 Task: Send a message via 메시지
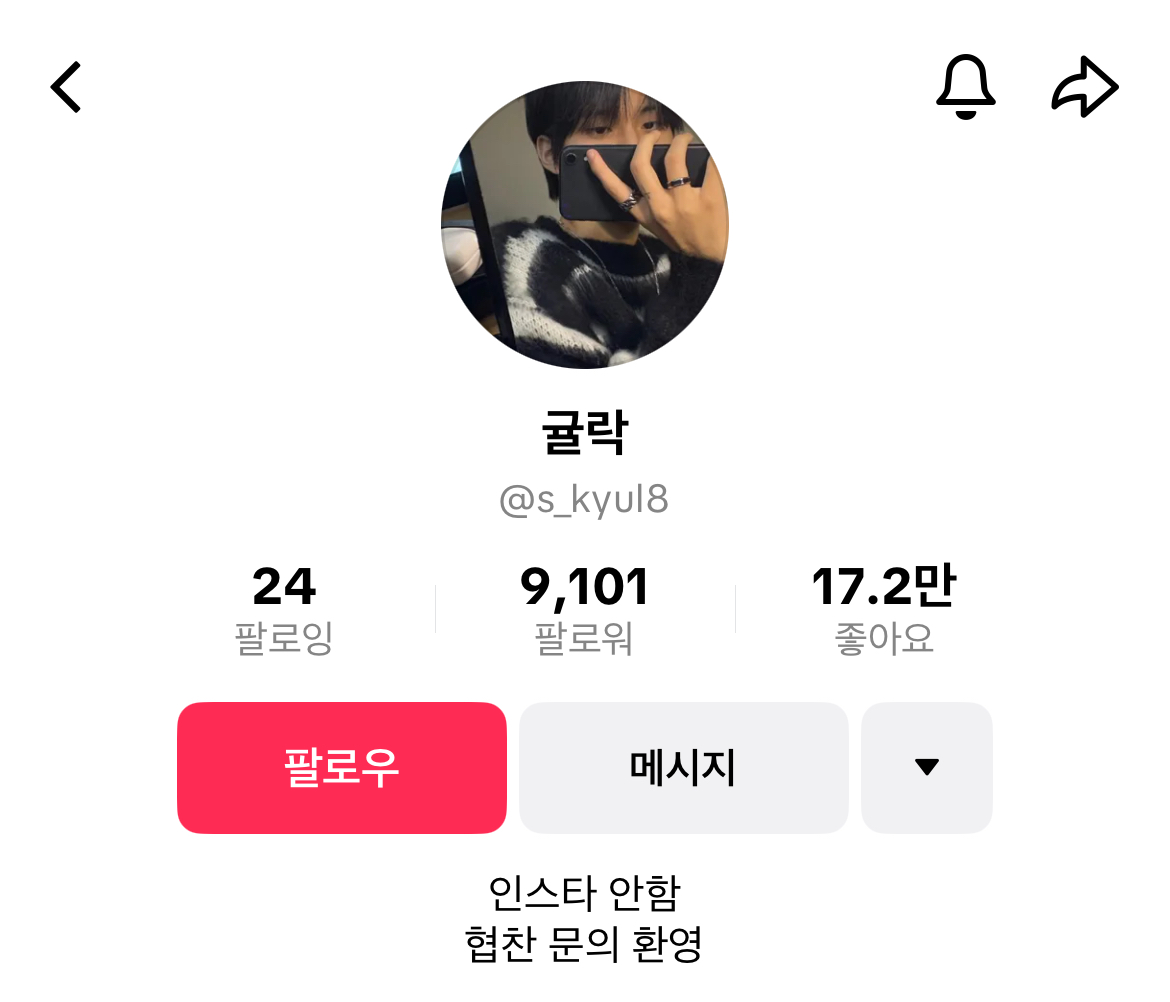click(683, 768)
